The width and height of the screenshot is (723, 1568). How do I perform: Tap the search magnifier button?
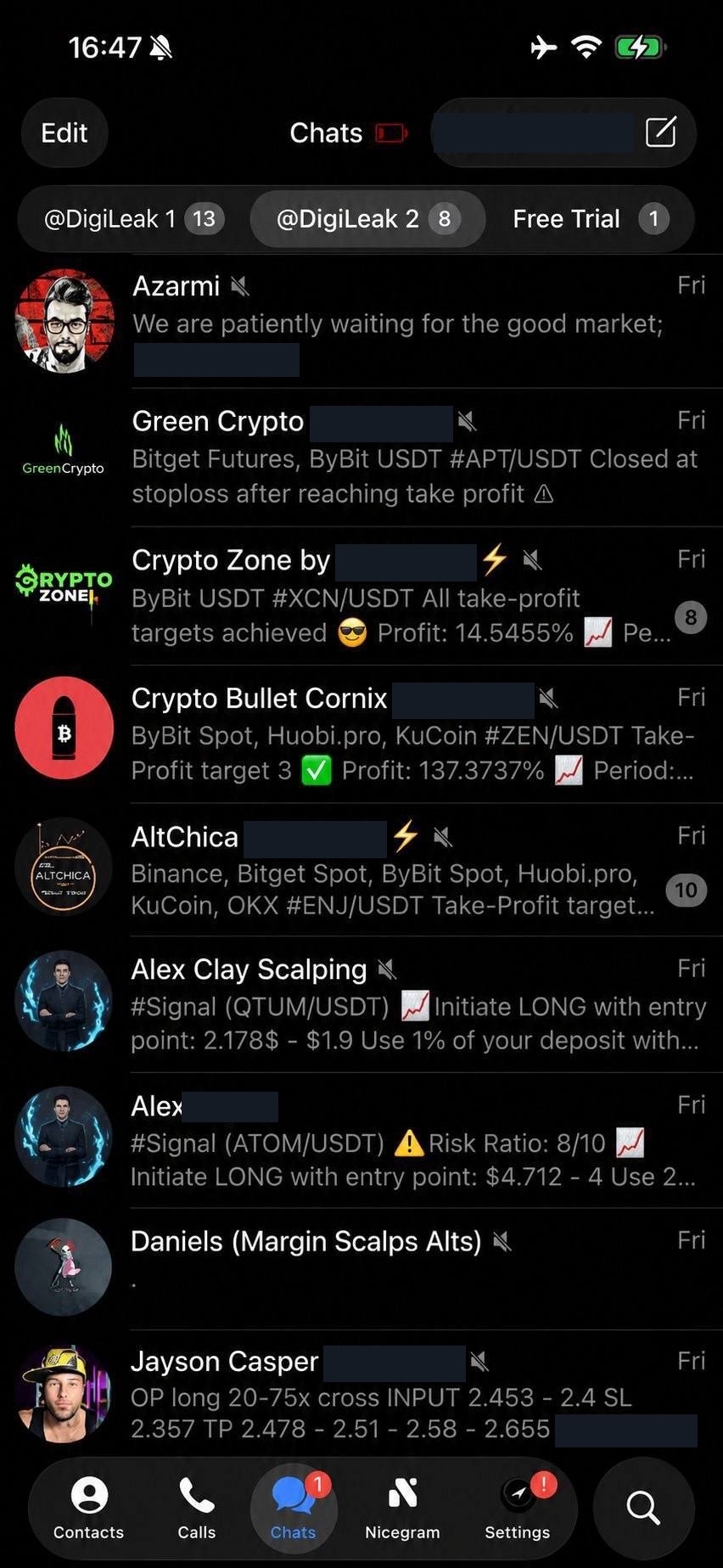[643, 1509]
